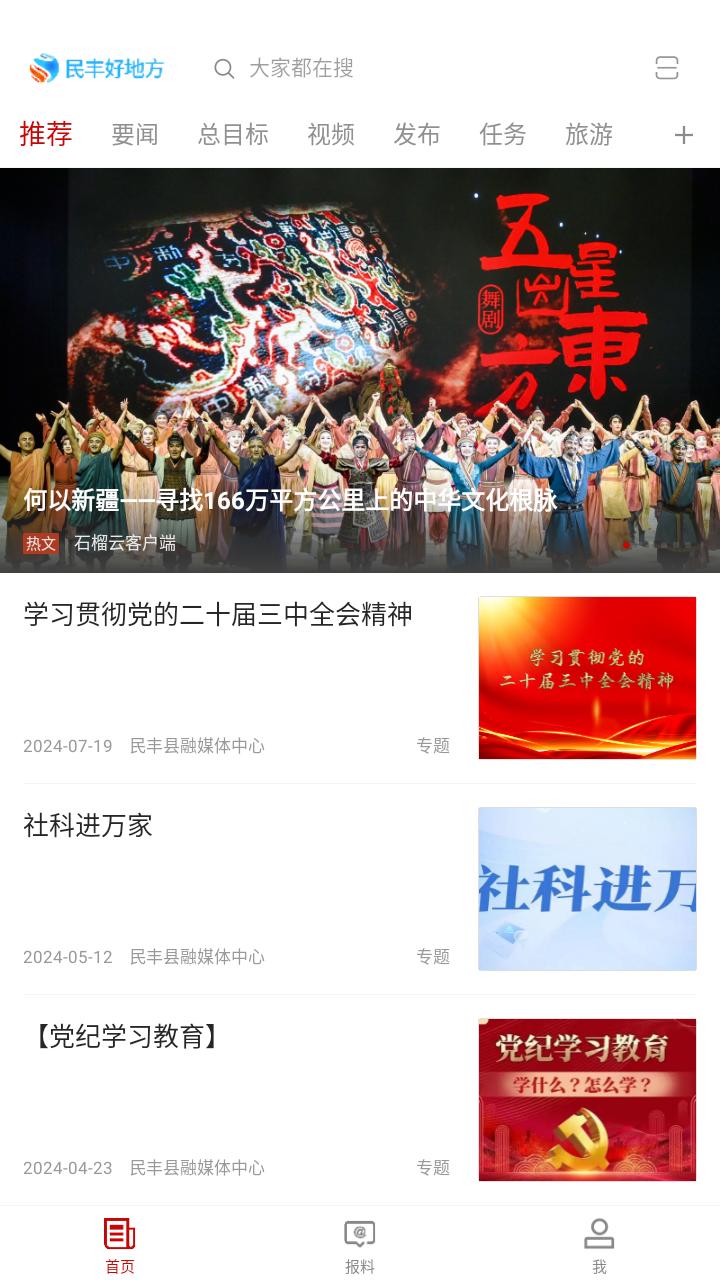Open the 视频 channel tab
Viewport: 720px width, 1280px height.
point(331,135)
